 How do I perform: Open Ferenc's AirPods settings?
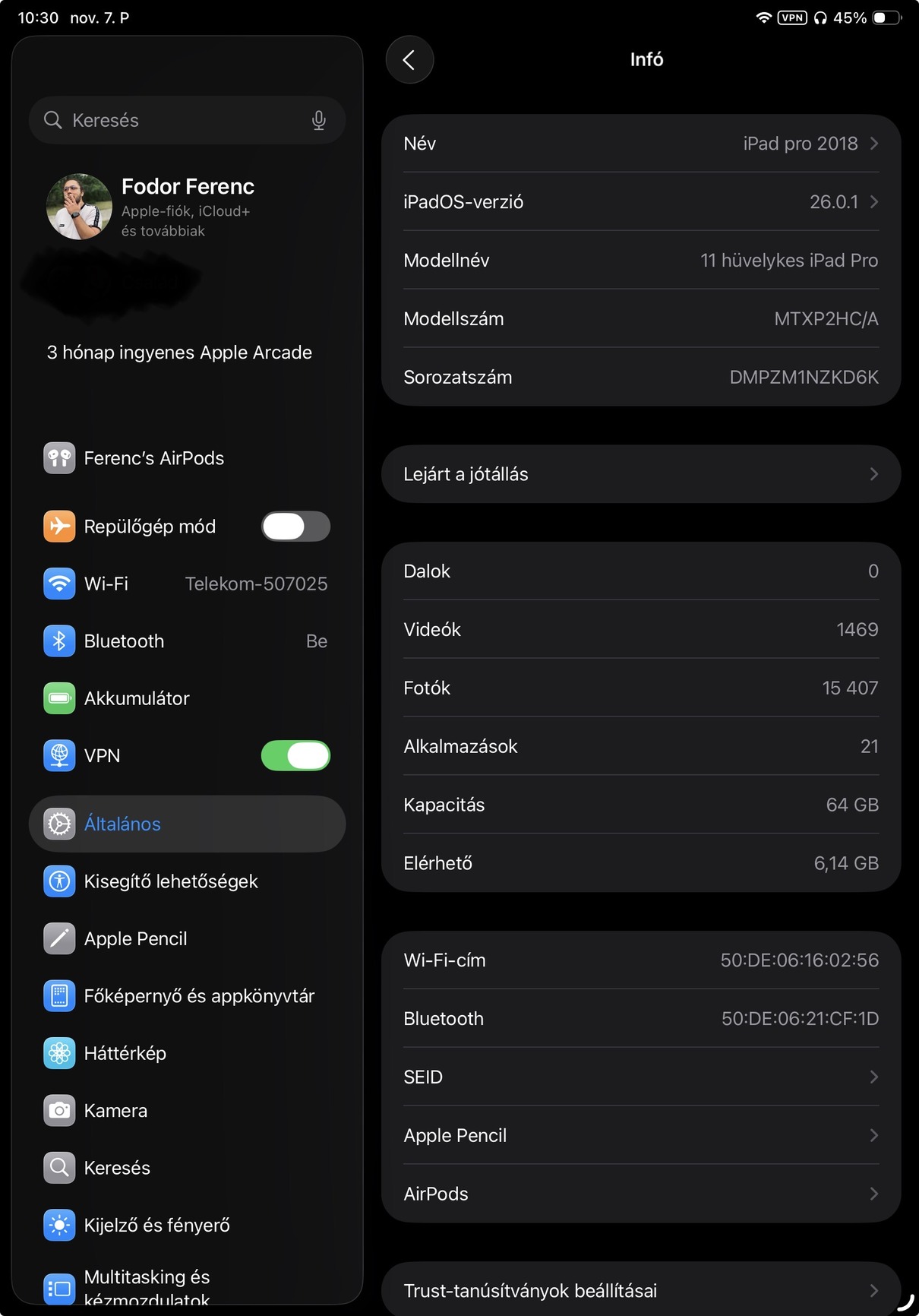tap(153, 458)
